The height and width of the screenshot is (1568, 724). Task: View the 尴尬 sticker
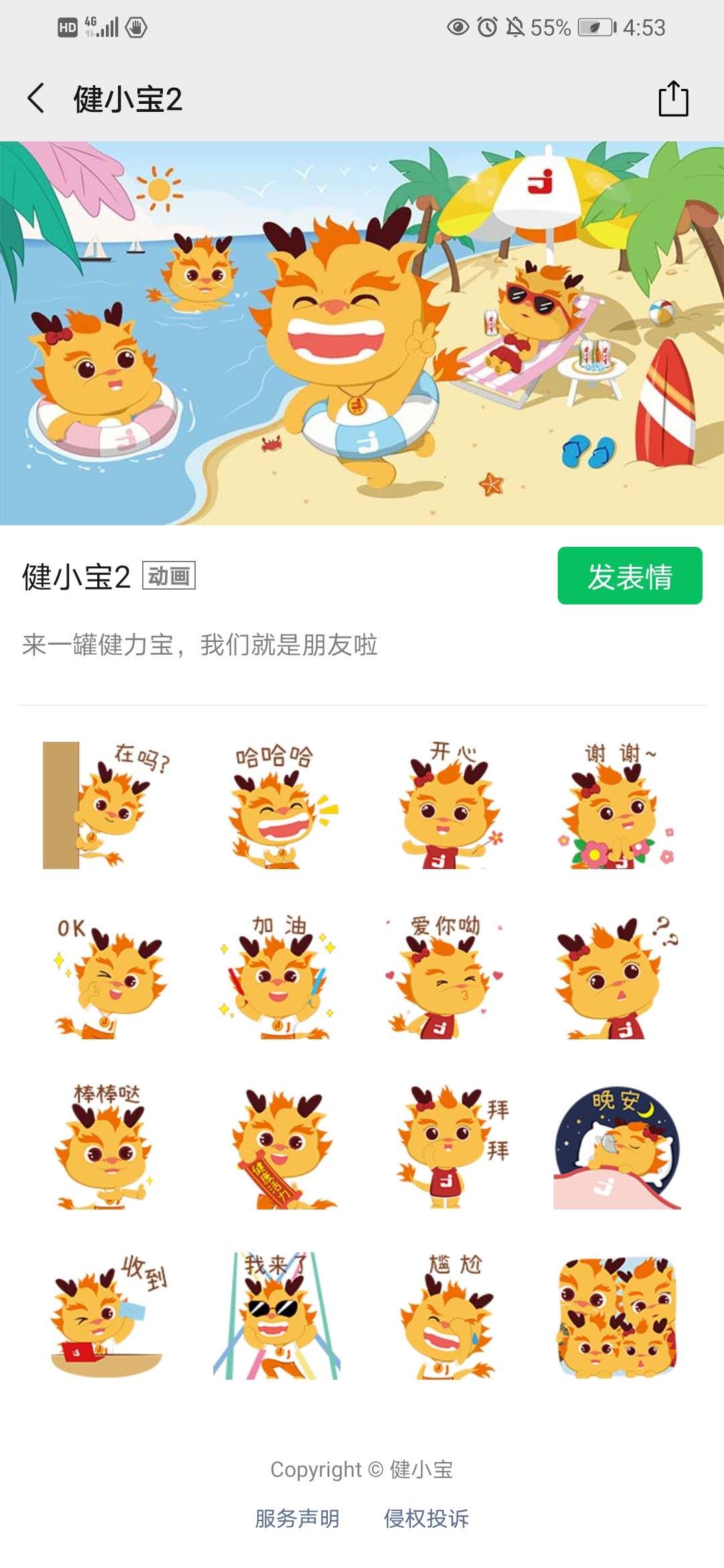tap(447, 1316)
